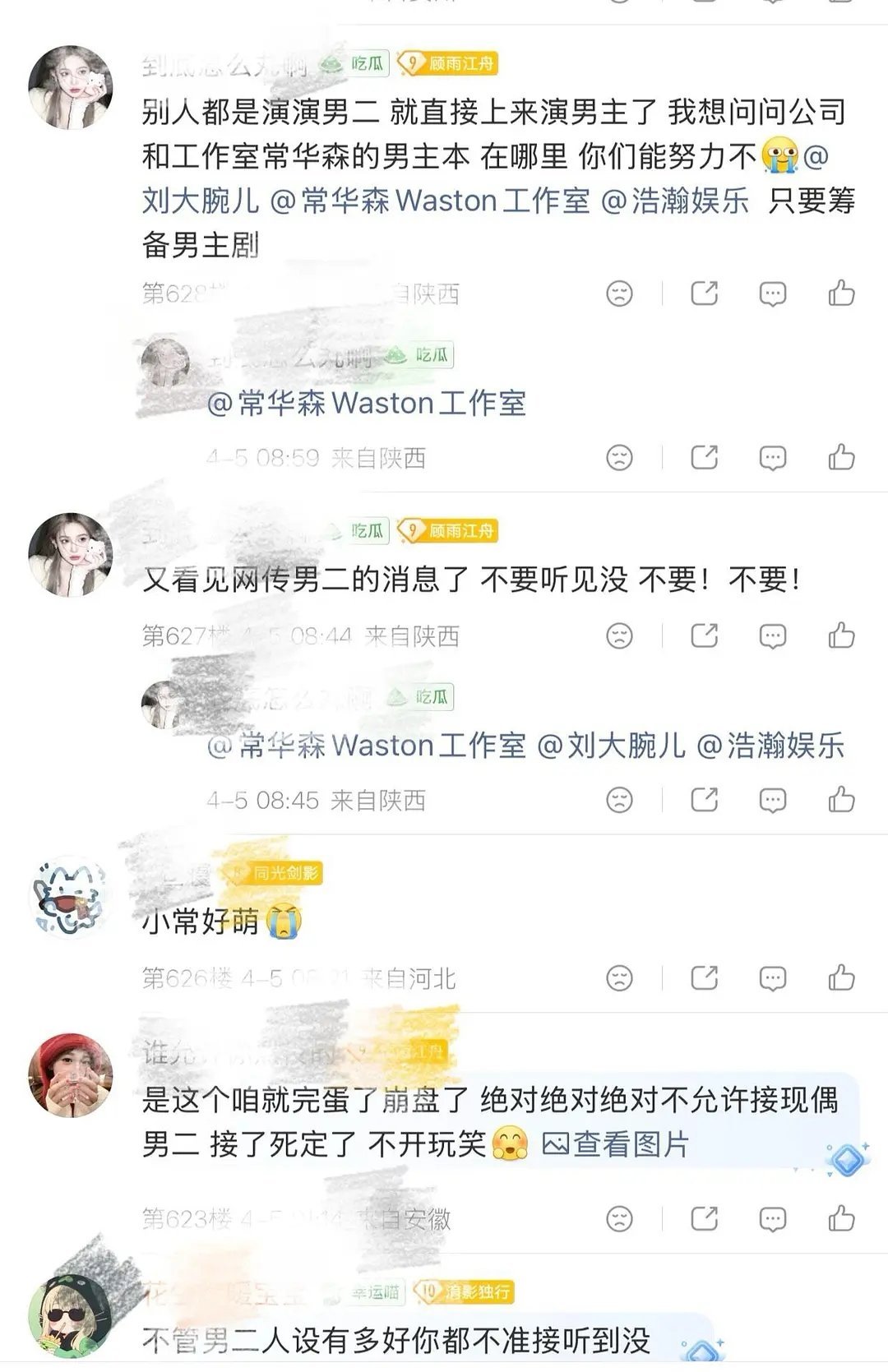Viewport: 888px width, 1372px height.
Task: Open the @常华森Waston工作室 reply mention
Action: pyautogui.click(x=370, y=402)
